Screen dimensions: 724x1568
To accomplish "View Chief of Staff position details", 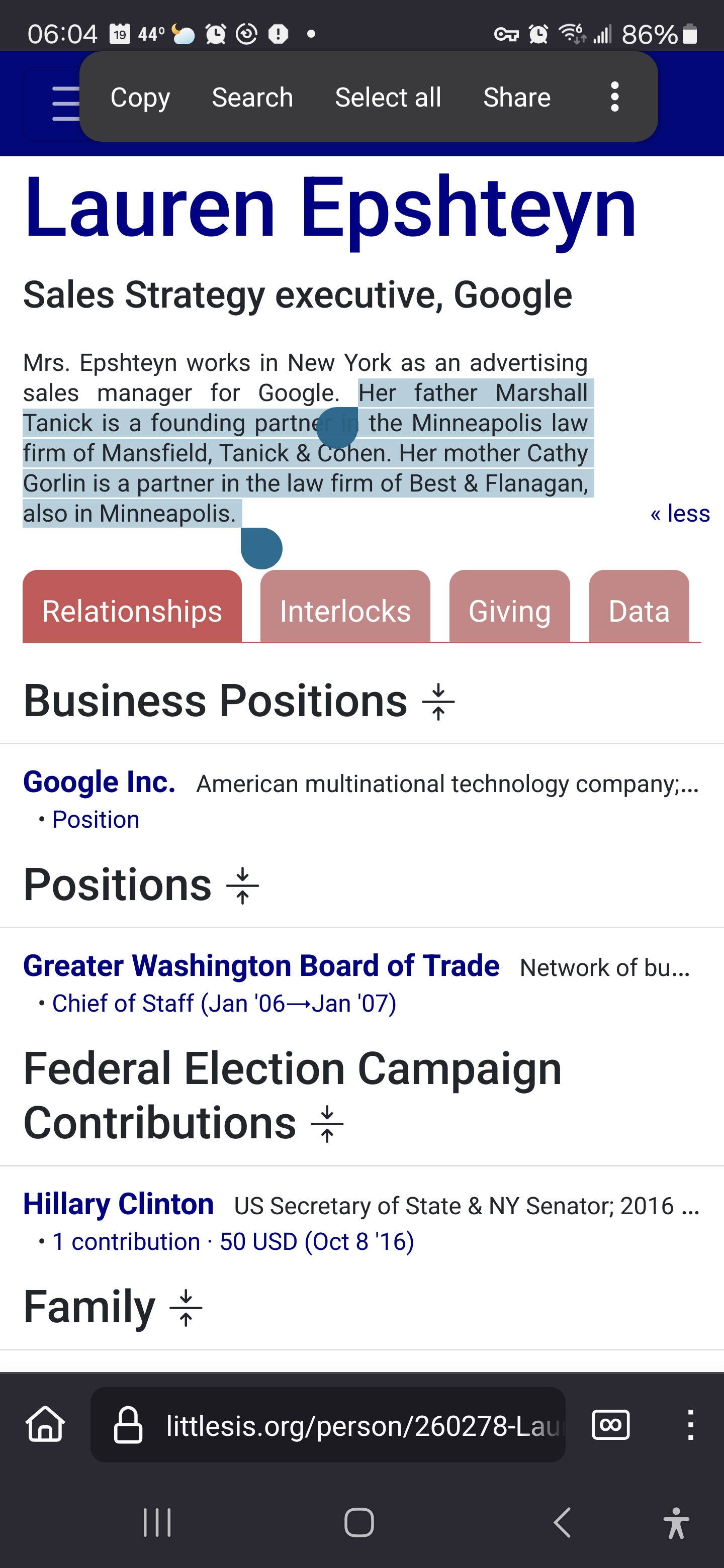I will (x=224, y=1003).
